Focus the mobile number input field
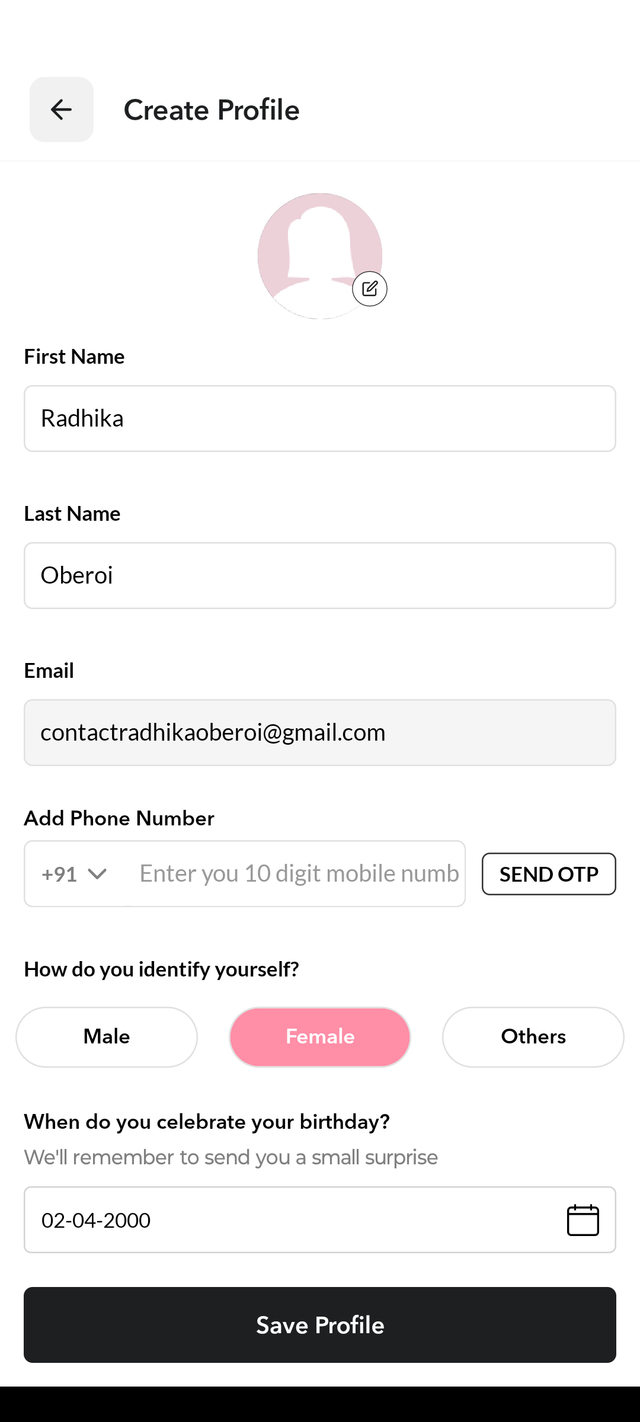Screen dimensions: 640x1422 point(298,874)
